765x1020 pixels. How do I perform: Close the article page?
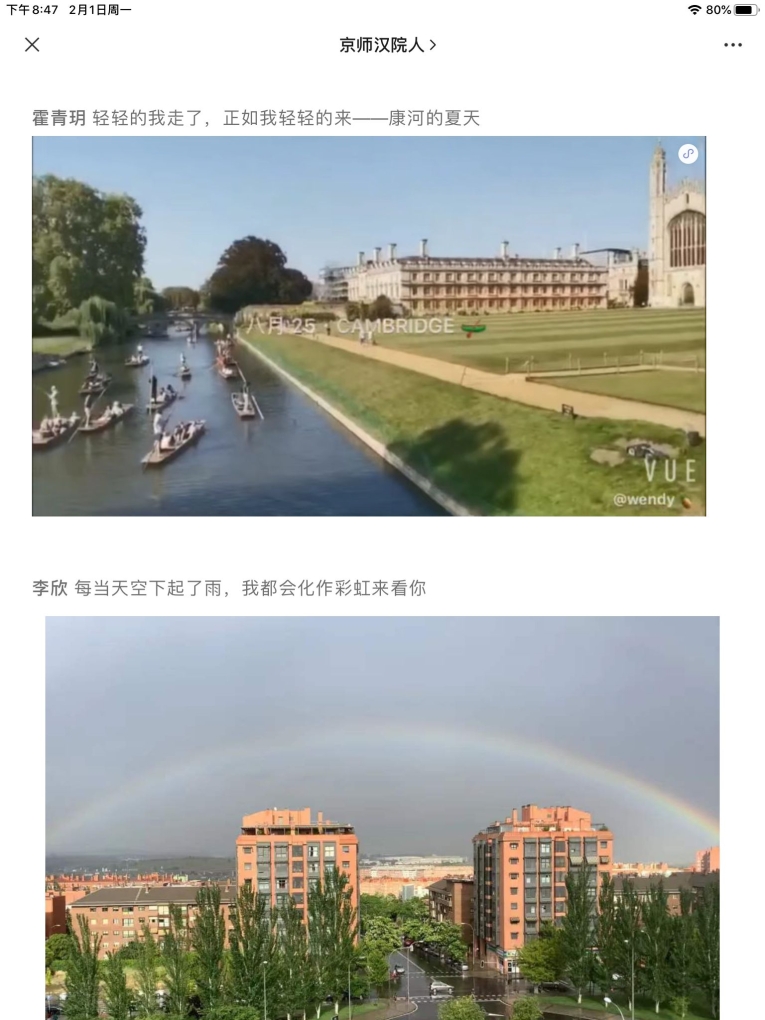point(32,45)
